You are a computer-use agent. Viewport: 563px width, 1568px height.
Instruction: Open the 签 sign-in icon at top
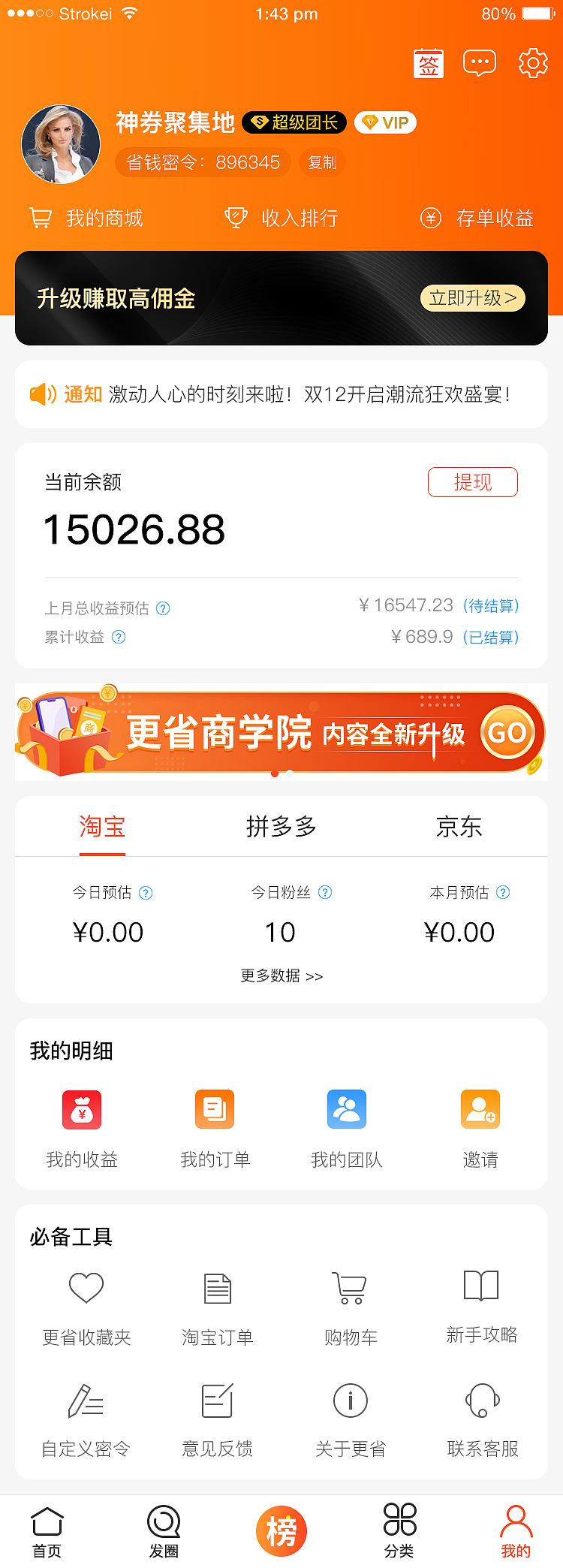(429, 62)
